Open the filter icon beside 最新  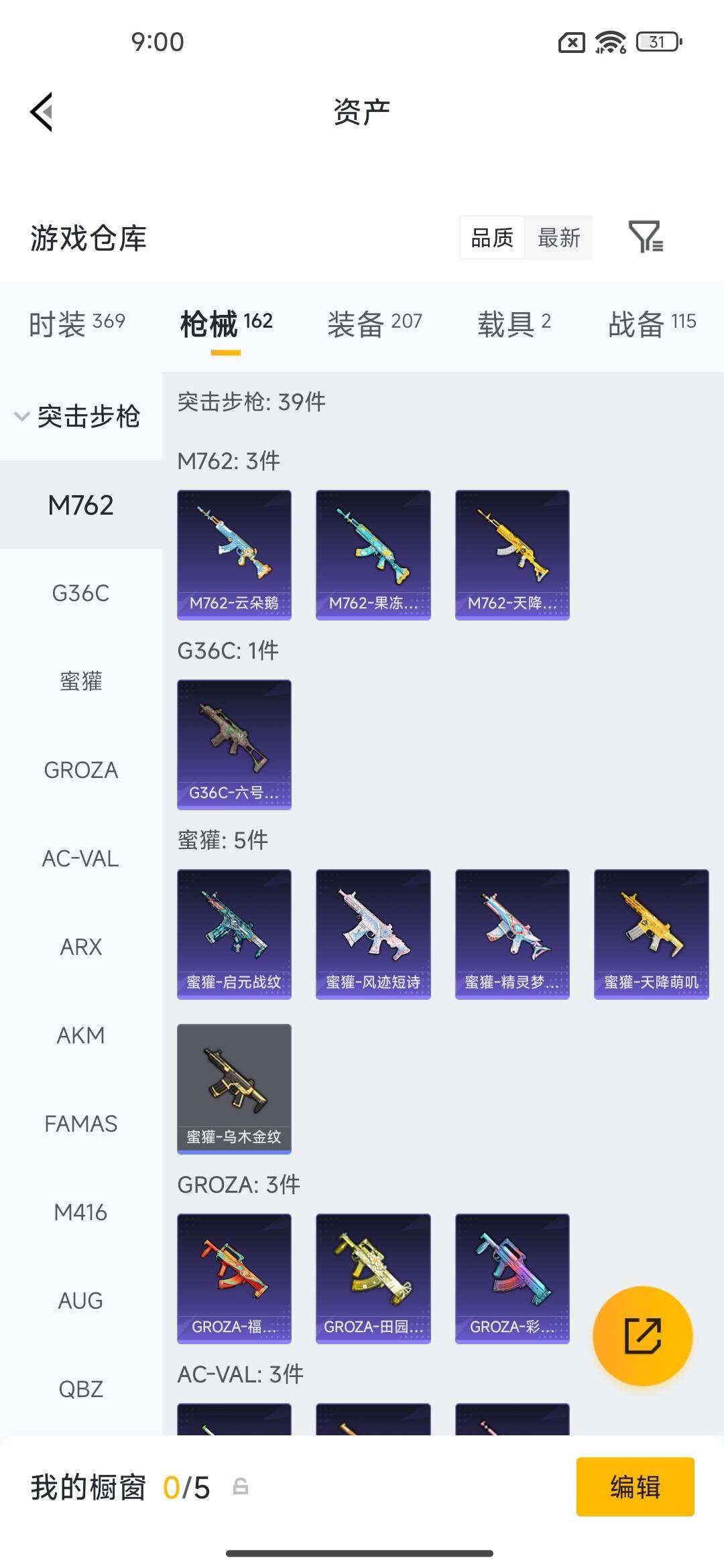coord(646,237)
